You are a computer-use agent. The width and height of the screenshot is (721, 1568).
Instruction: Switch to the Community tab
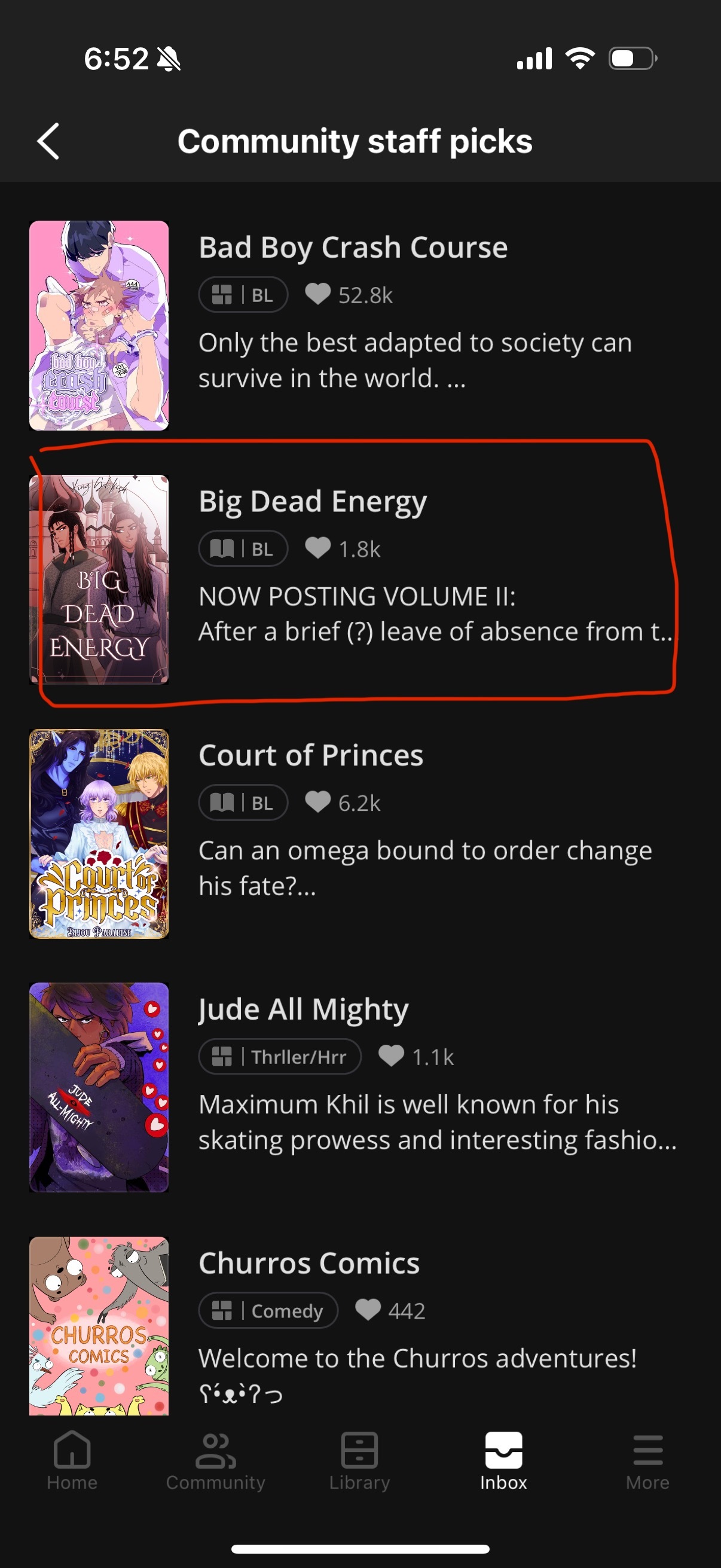(215, 1461)
